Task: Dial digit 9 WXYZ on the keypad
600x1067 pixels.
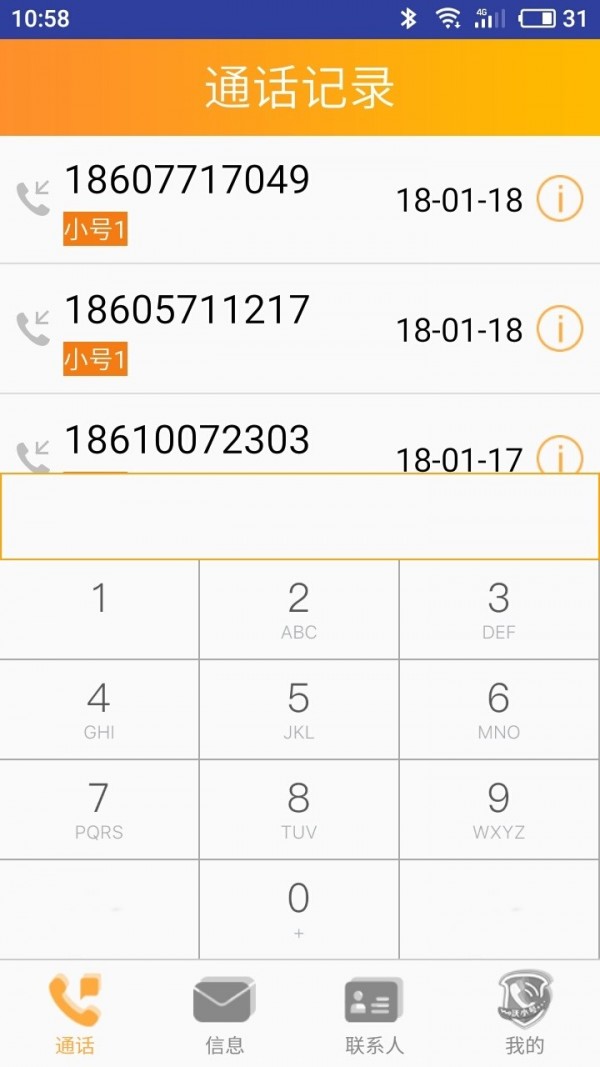Action: [499, 810]
